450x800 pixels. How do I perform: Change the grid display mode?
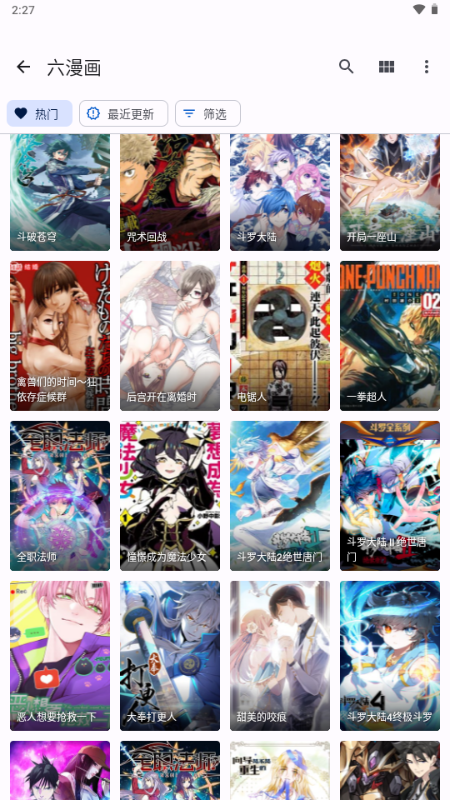[x=386, y=67]
